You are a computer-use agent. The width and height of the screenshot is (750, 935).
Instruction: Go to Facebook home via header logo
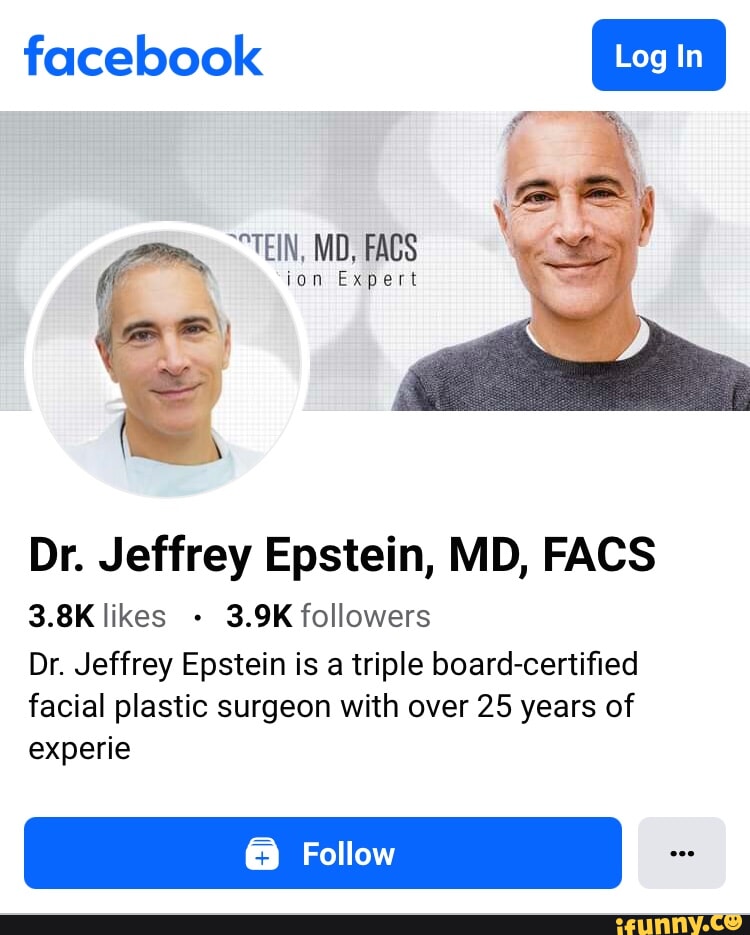point(143,57)
